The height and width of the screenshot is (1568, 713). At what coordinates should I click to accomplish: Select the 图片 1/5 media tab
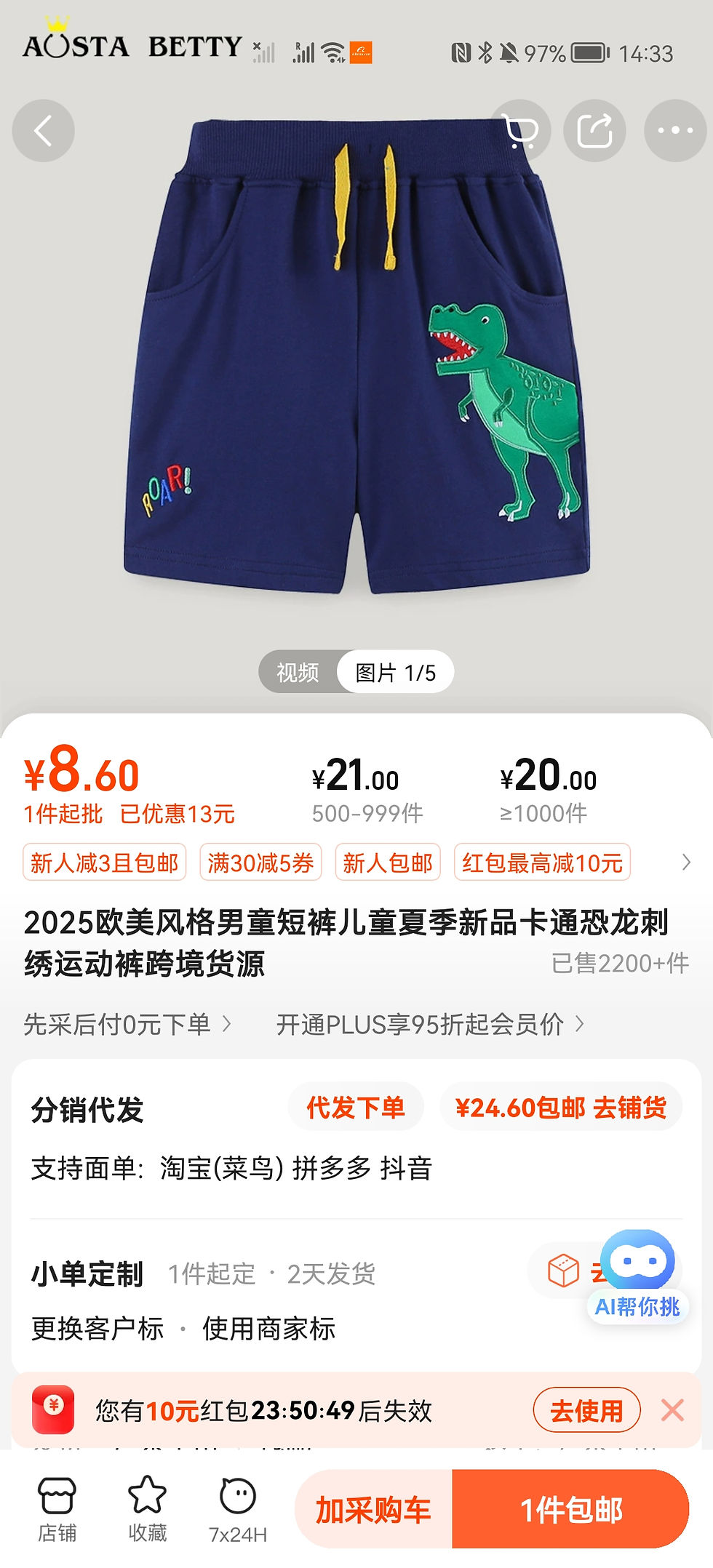(395, 672)
